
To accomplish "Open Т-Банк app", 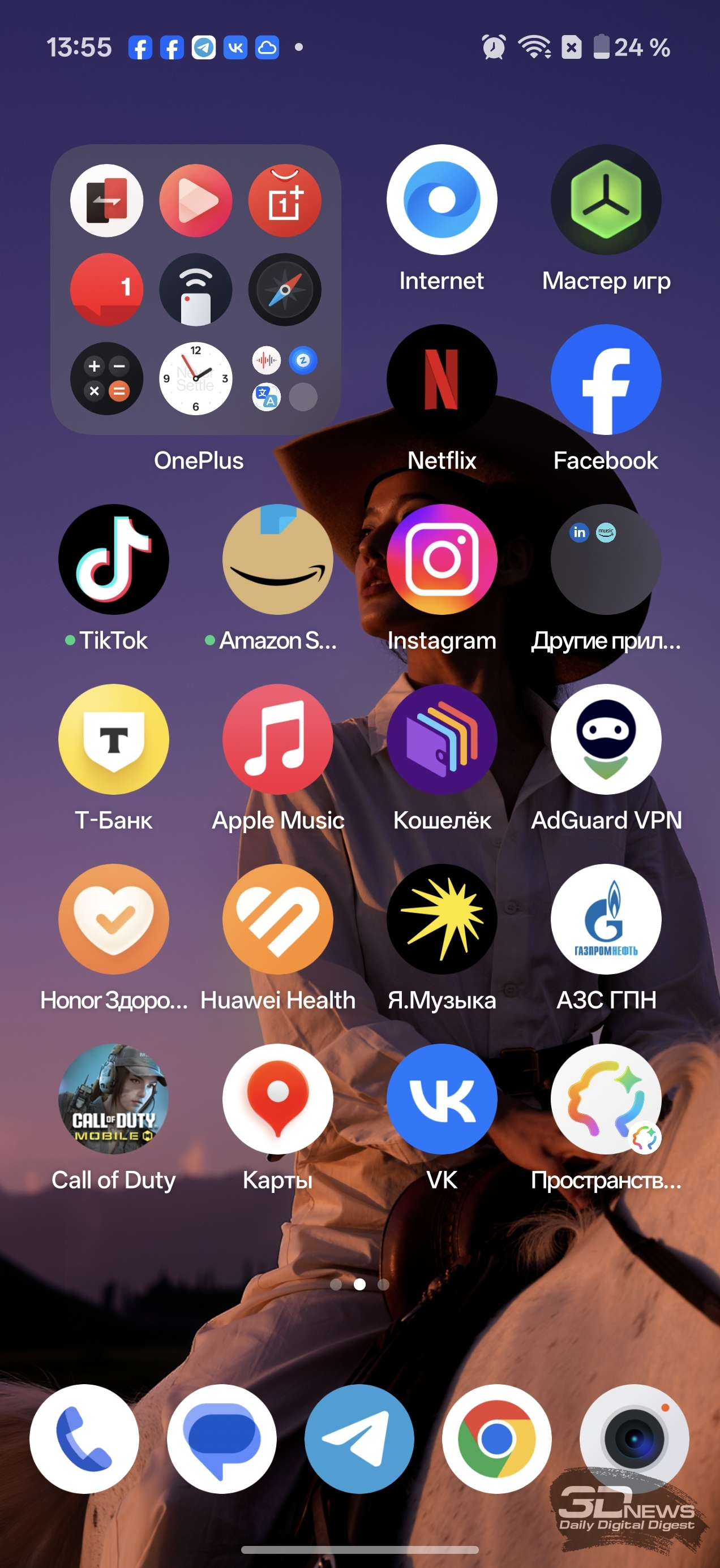I will click(113, 738).
